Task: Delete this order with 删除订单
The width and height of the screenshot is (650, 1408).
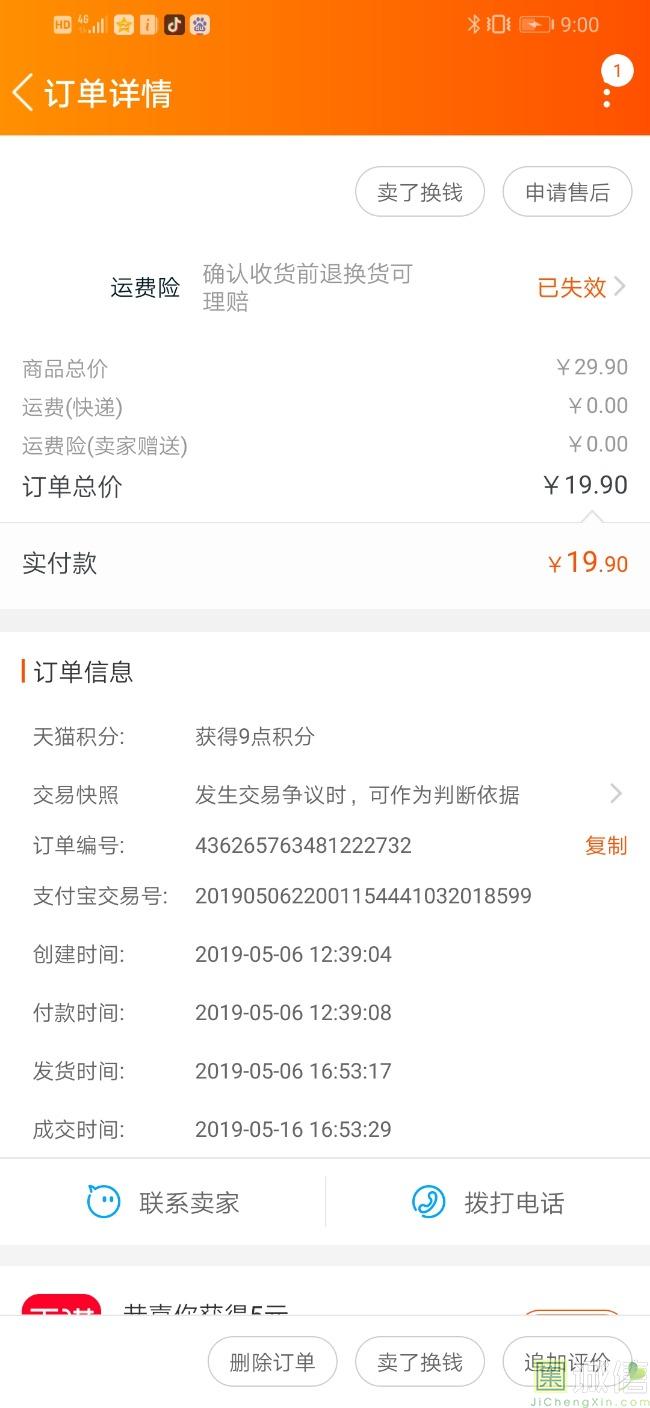Action: (272, 1362)
